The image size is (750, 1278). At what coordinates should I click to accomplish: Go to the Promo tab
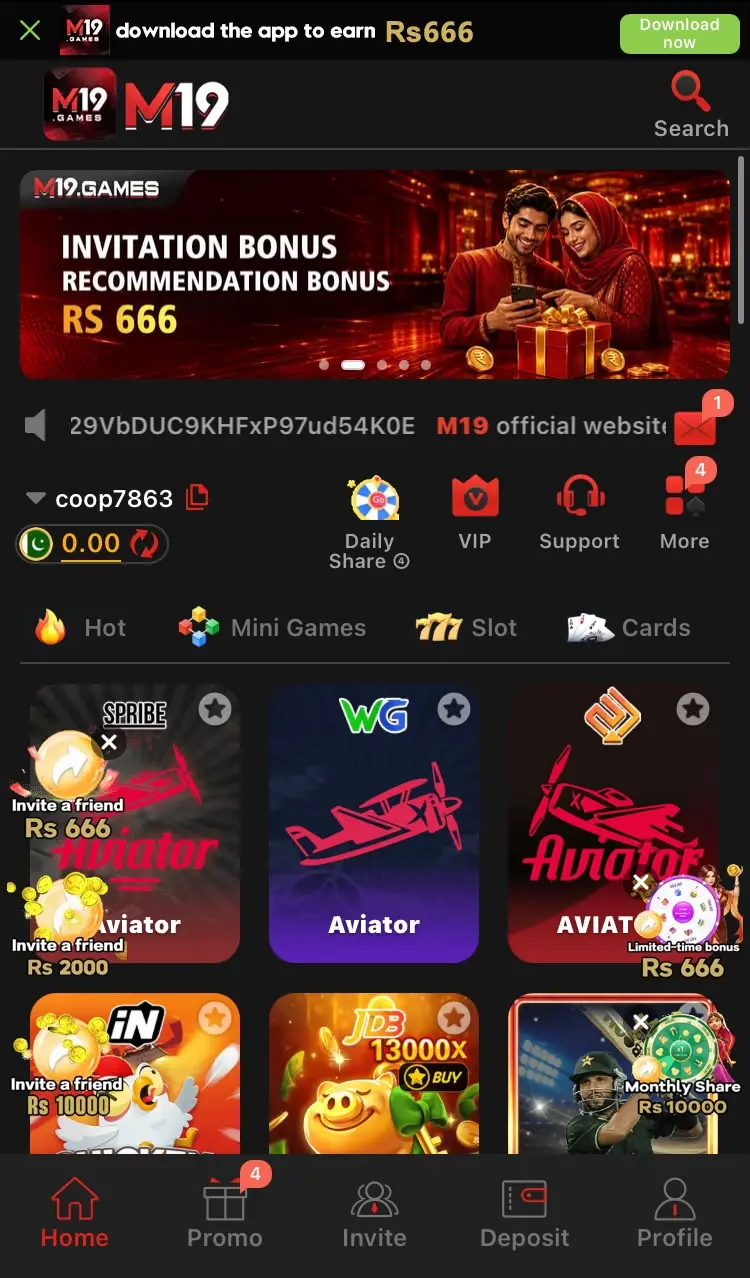coord(225,1212)
